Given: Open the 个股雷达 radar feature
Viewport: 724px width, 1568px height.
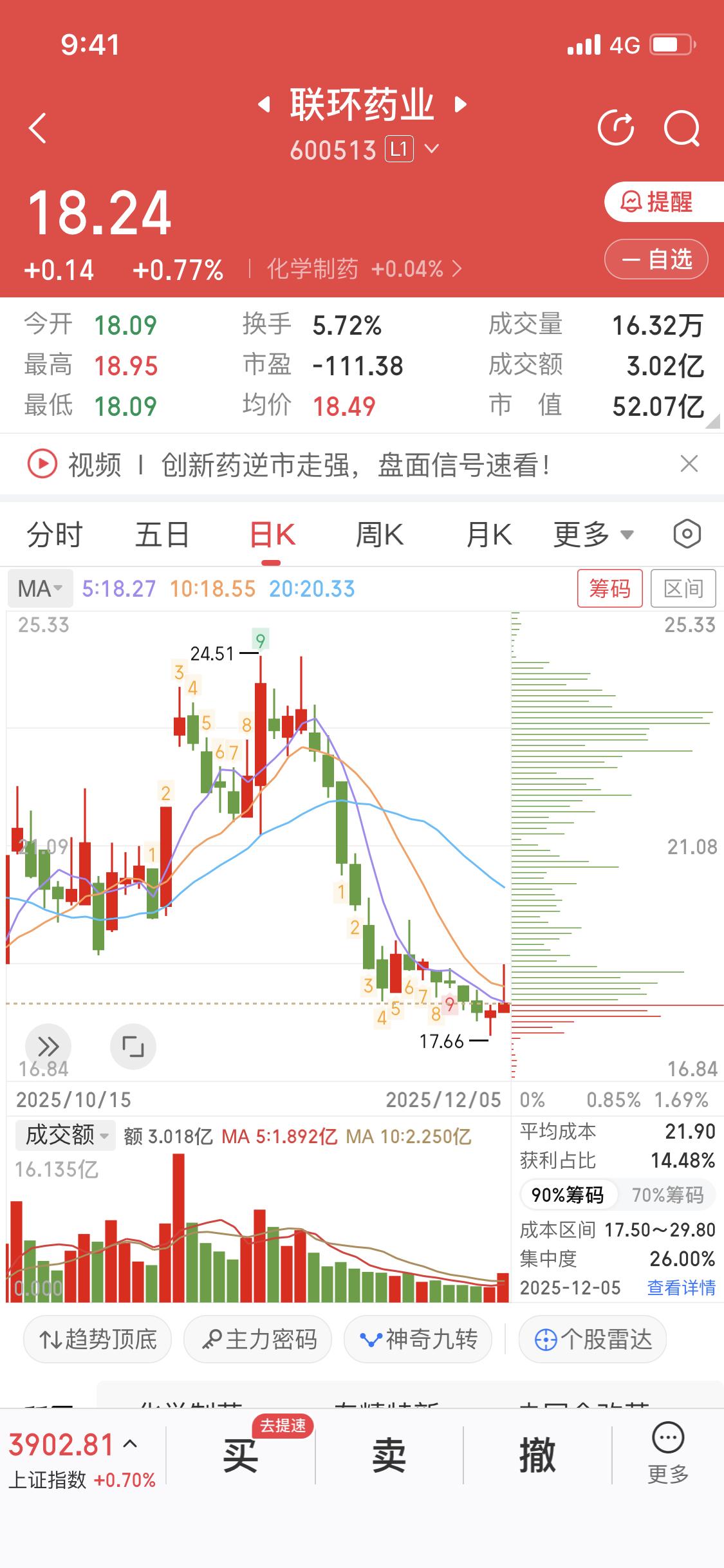Looking at the screenshot, I should pyautogui.click(x=591, y=1339).
